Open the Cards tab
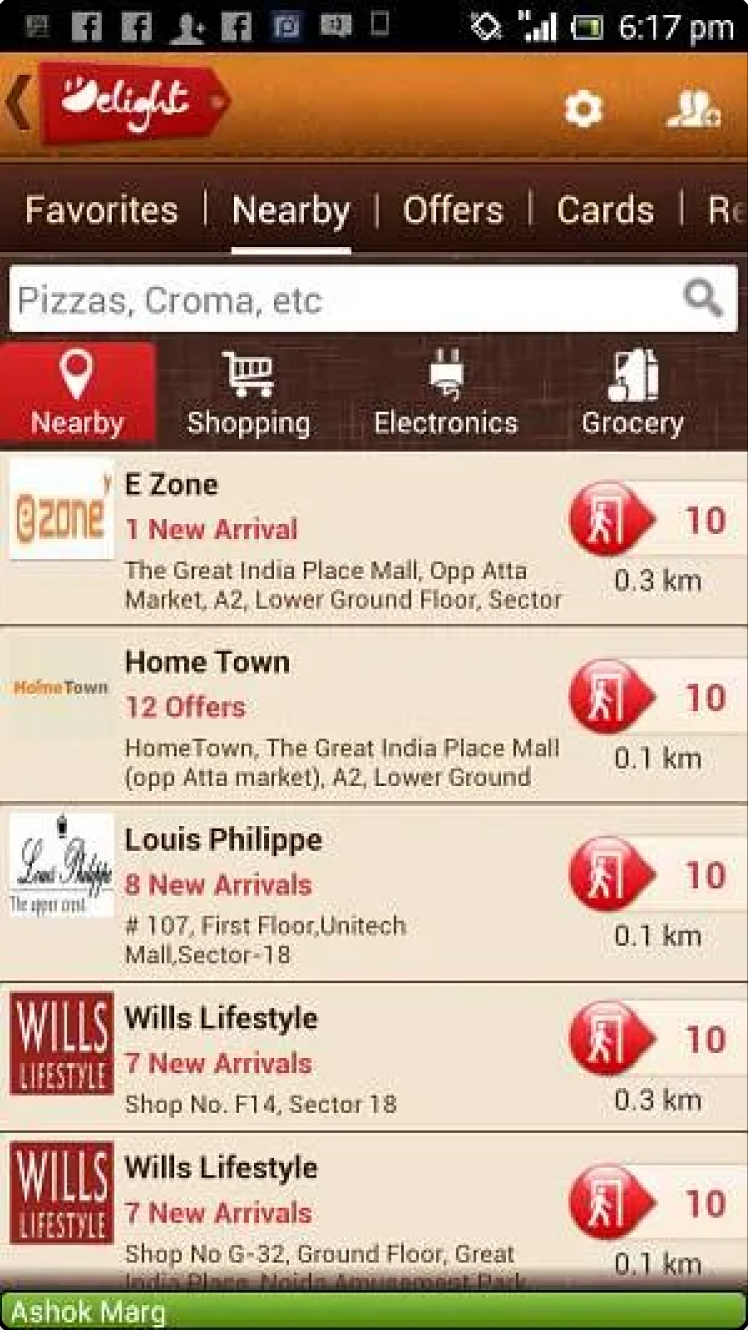 tap(605, 210)
